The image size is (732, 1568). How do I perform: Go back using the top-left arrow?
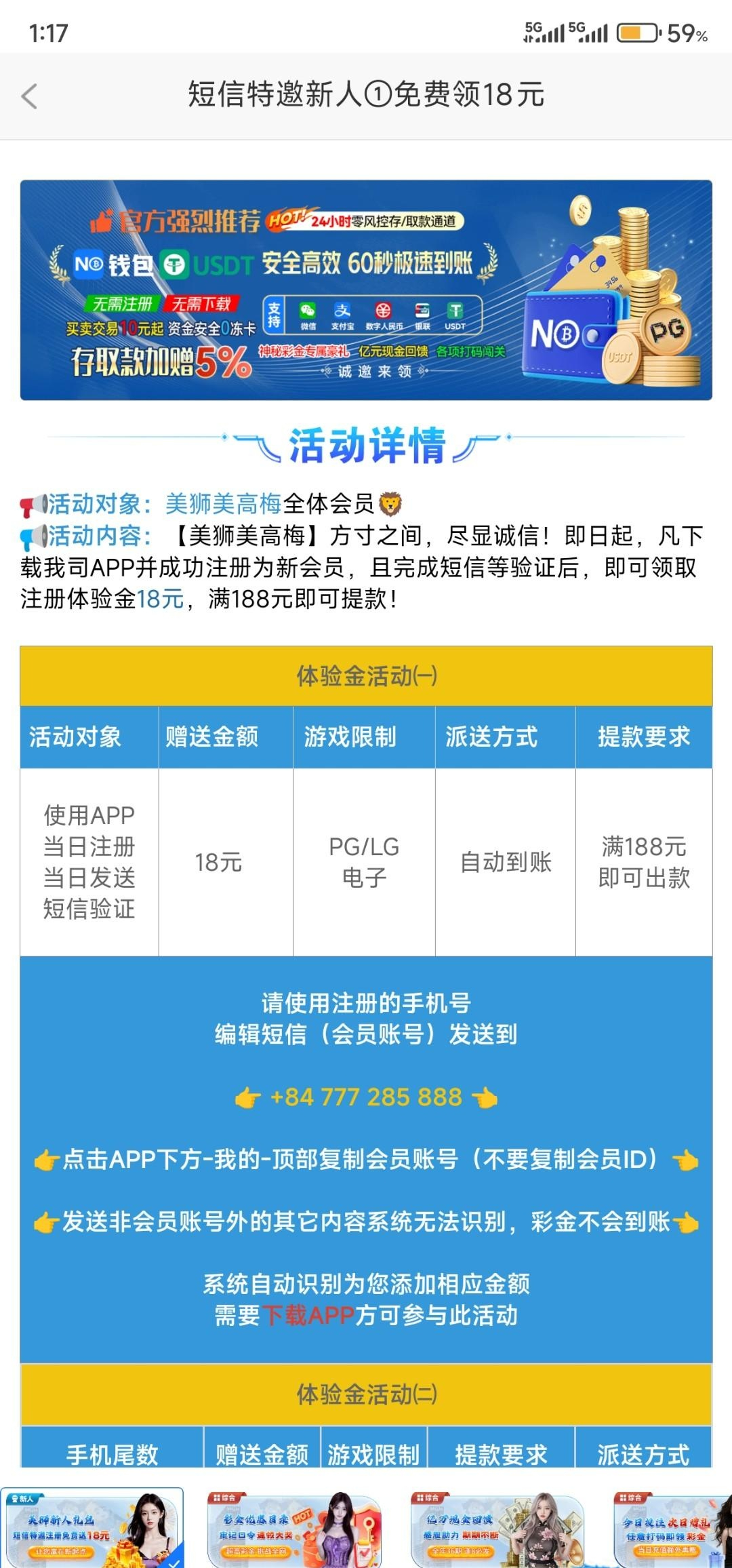(29, 96)
